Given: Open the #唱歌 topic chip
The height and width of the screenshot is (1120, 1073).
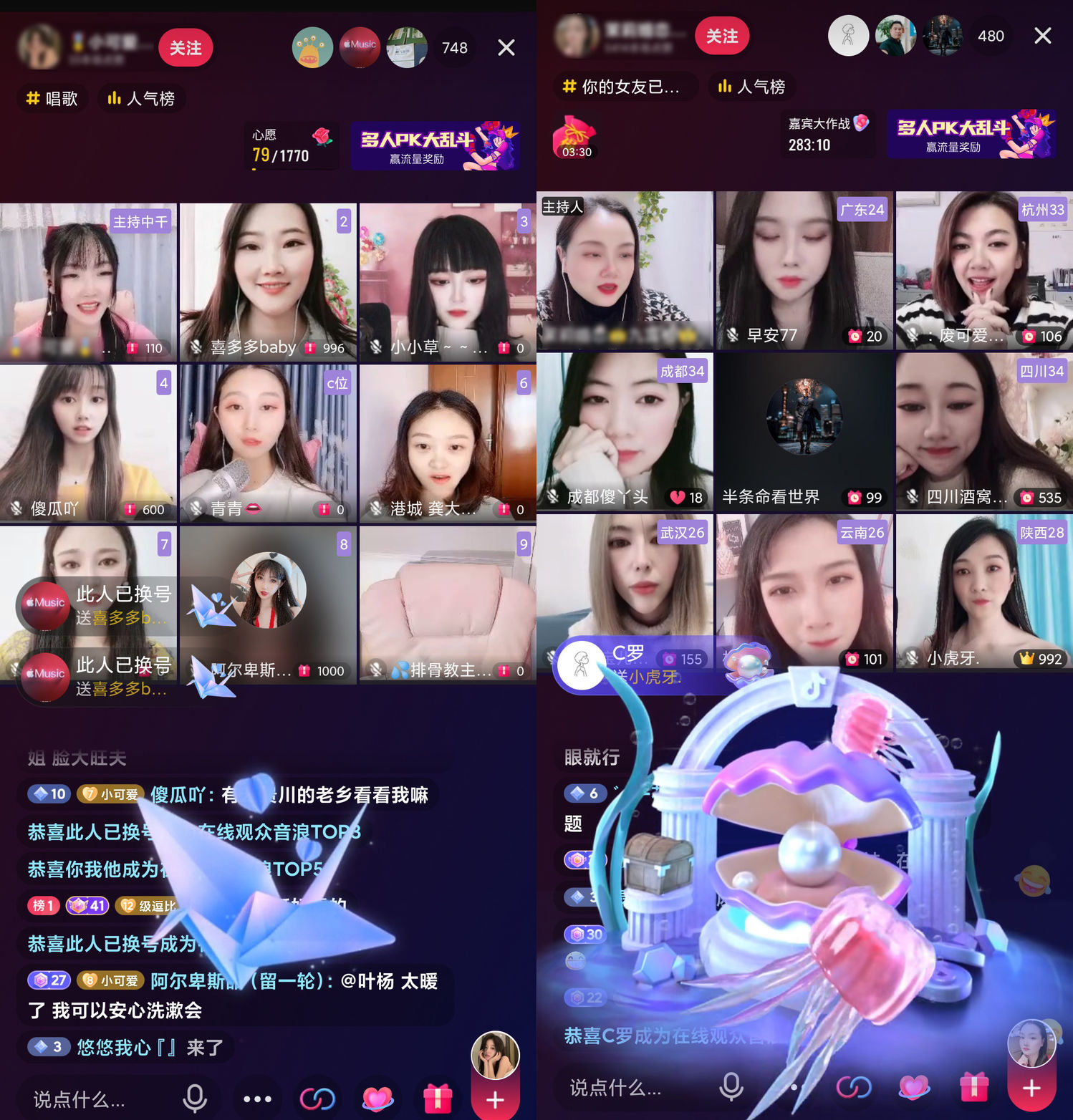Looking at the screenshot, I should point(52,98).
